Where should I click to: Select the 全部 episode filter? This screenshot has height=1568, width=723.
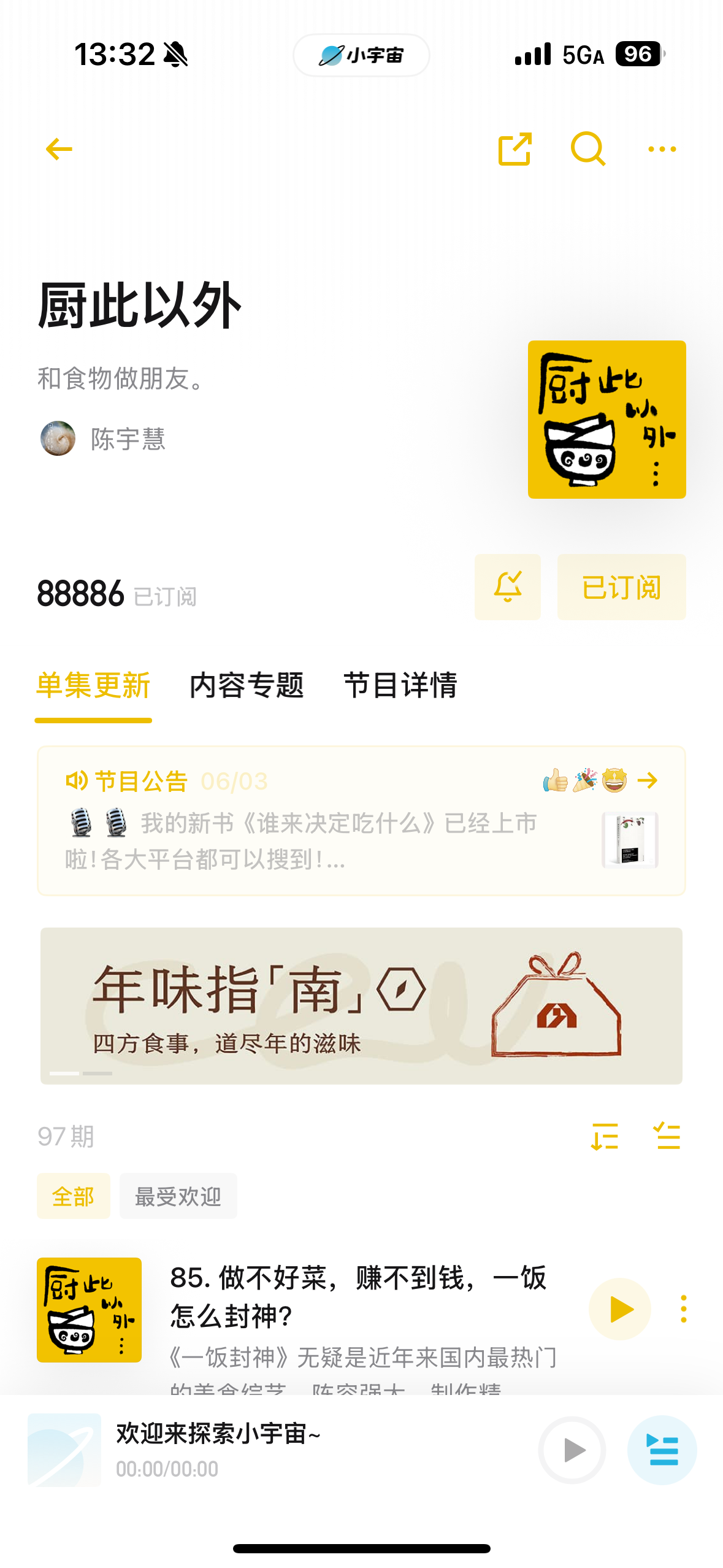73,1196
